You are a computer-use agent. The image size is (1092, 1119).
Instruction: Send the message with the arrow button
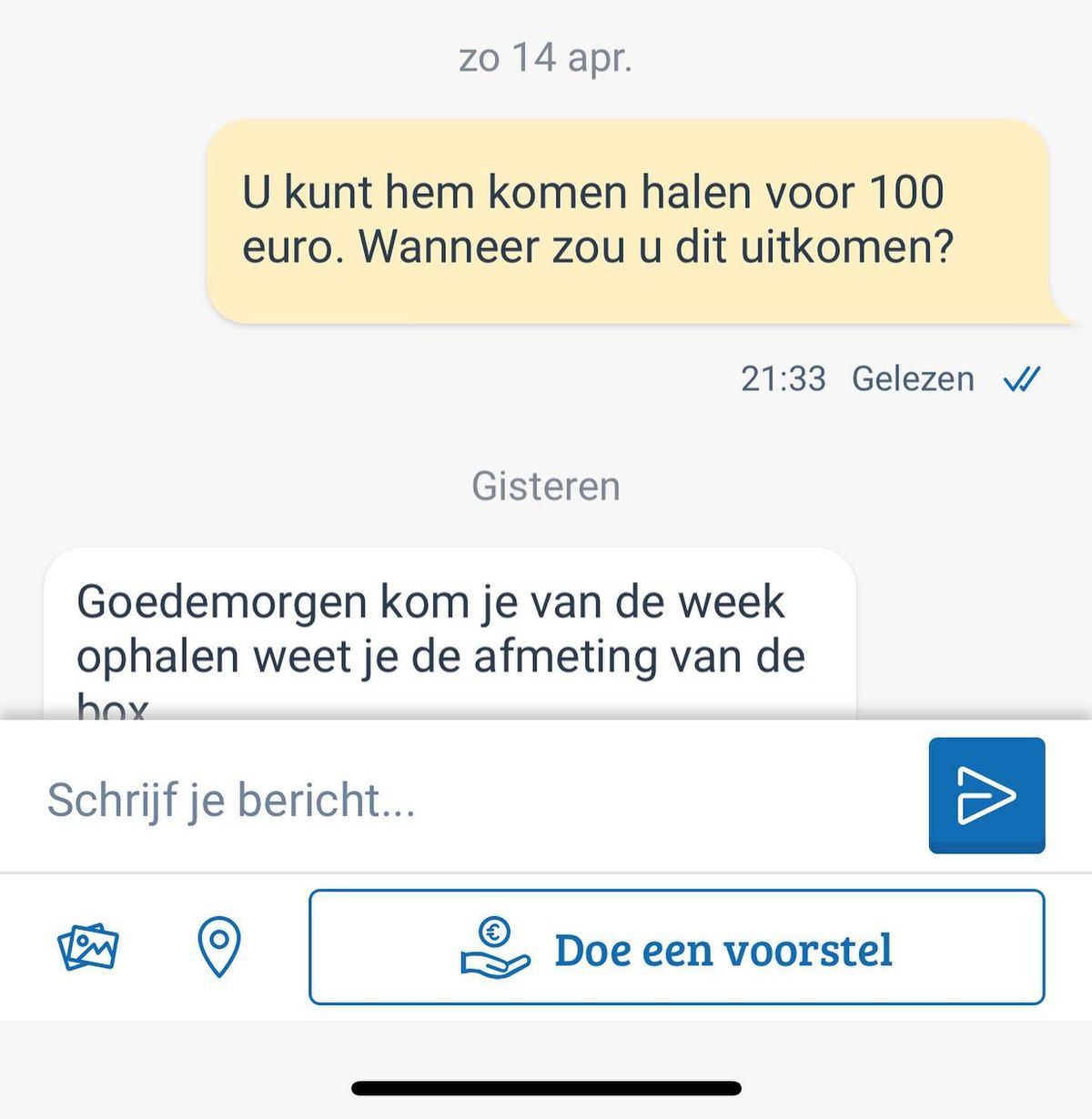coord(986,795)
